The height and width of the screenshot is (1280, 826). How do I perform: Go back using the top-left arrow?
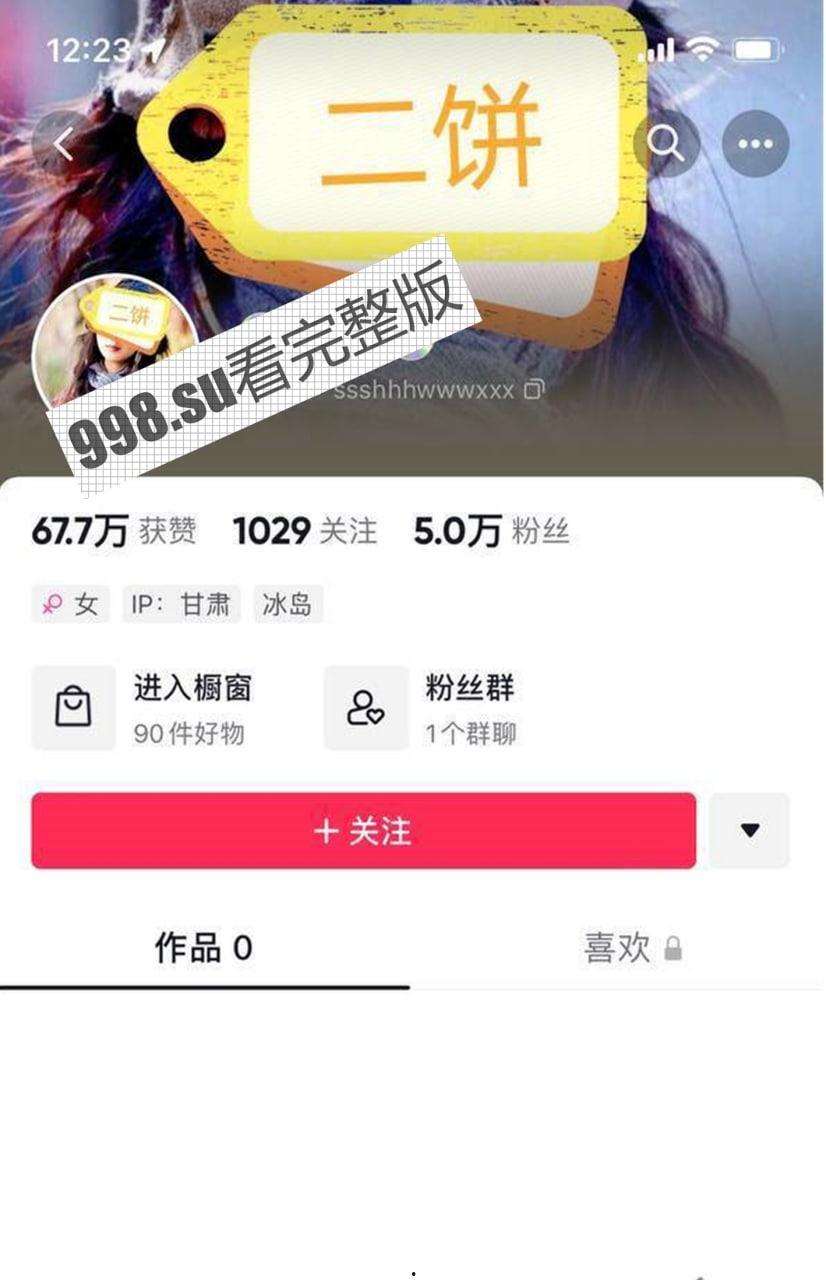63,144
